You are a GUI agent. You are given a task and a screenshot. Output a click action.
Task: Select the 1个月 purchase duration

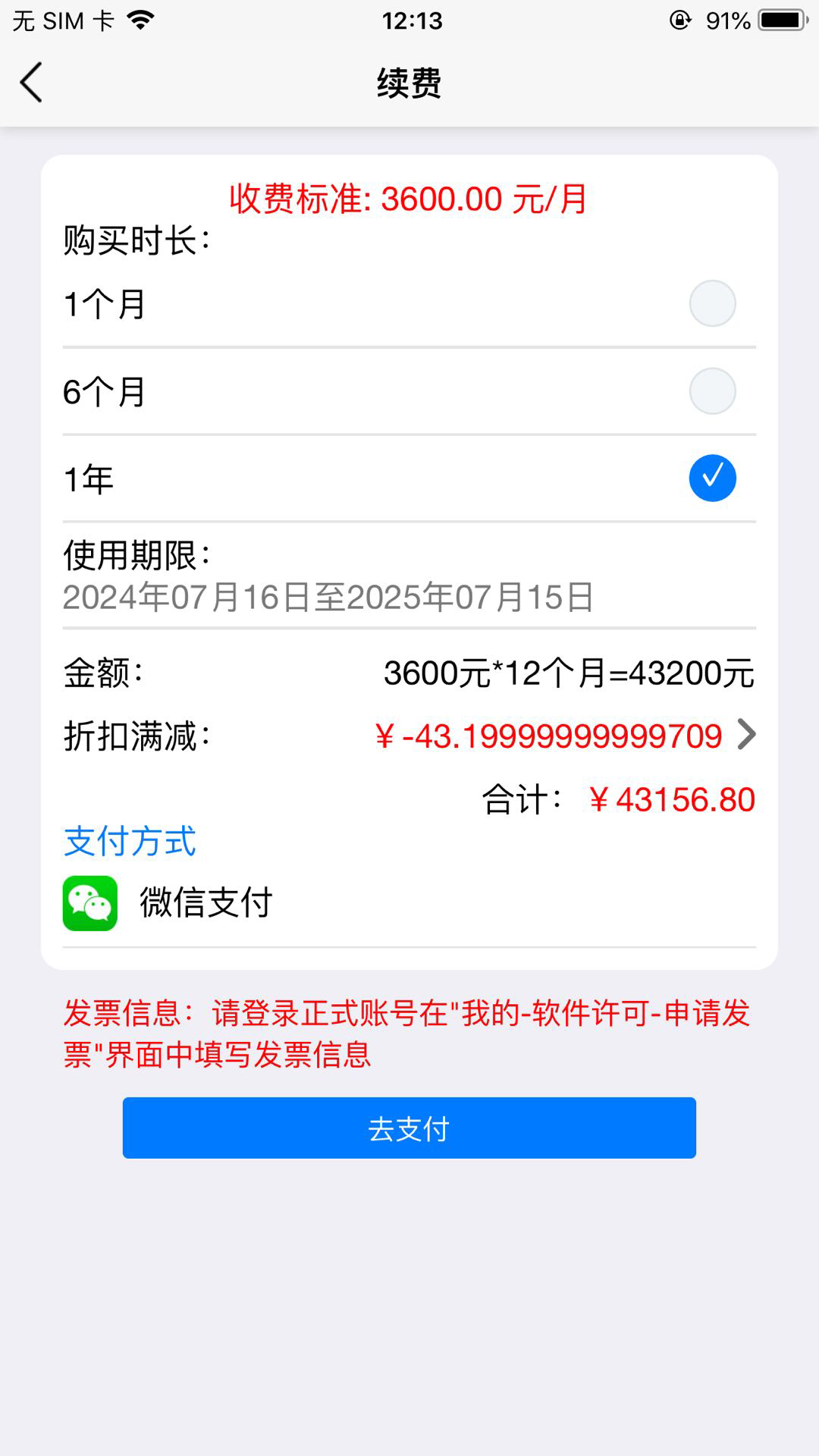pyautogui.click(x=409, y=304)
